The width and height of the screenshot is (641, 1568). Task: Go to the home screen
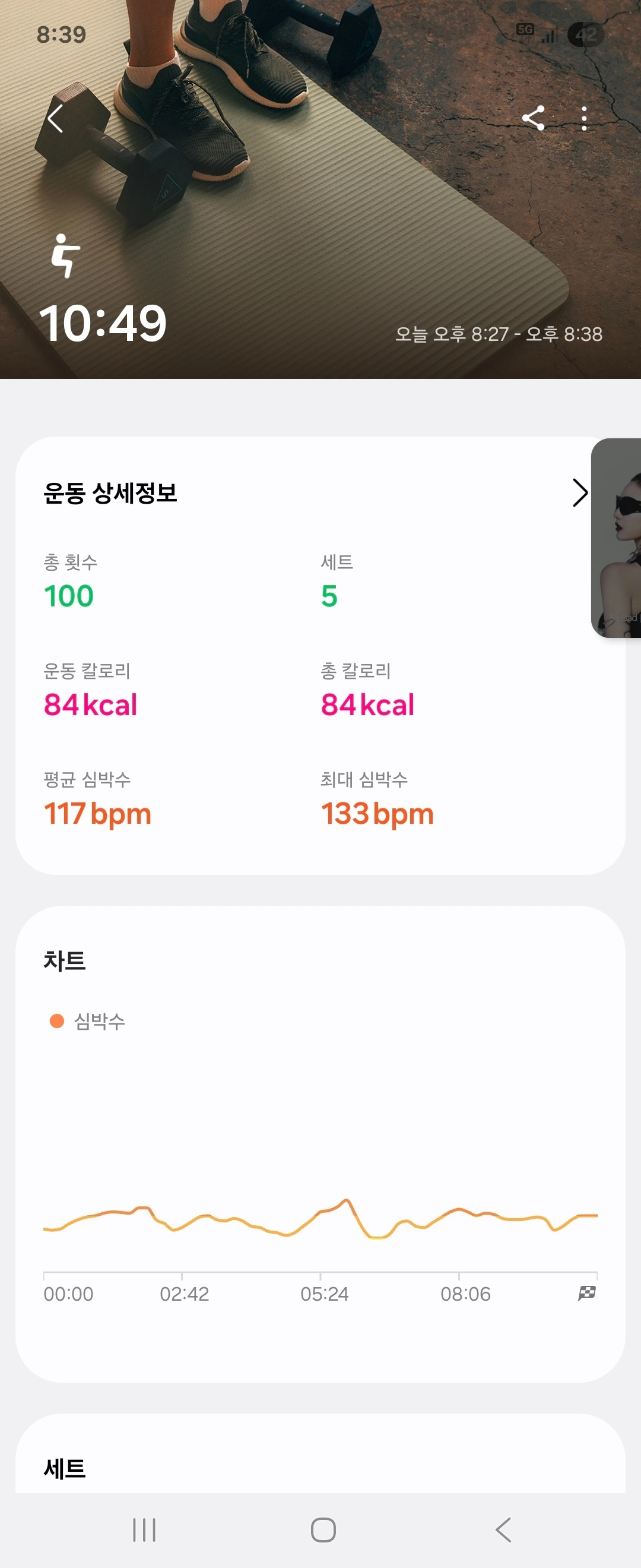click(x=323, y=1529)
